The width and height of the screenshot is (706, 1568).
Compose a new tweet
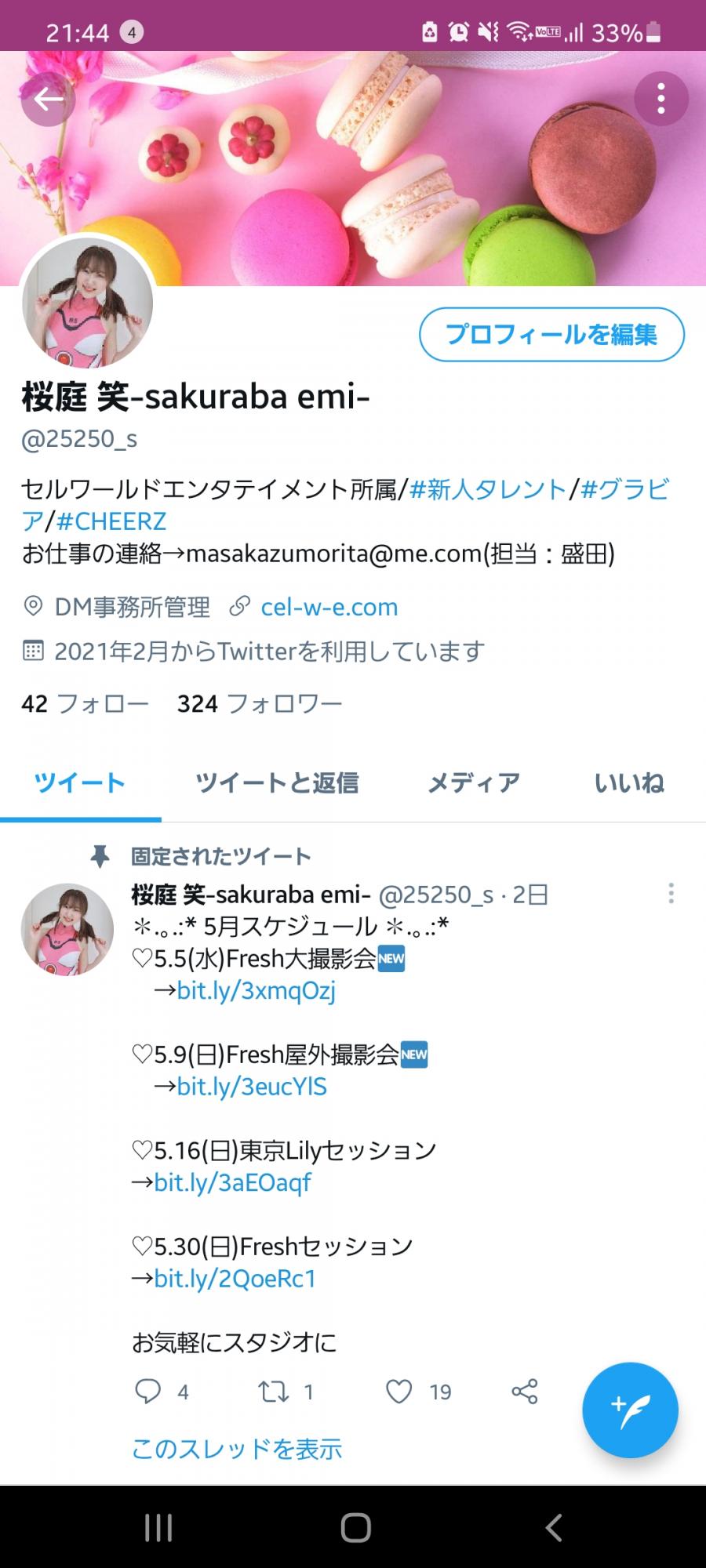[630, 1410]
